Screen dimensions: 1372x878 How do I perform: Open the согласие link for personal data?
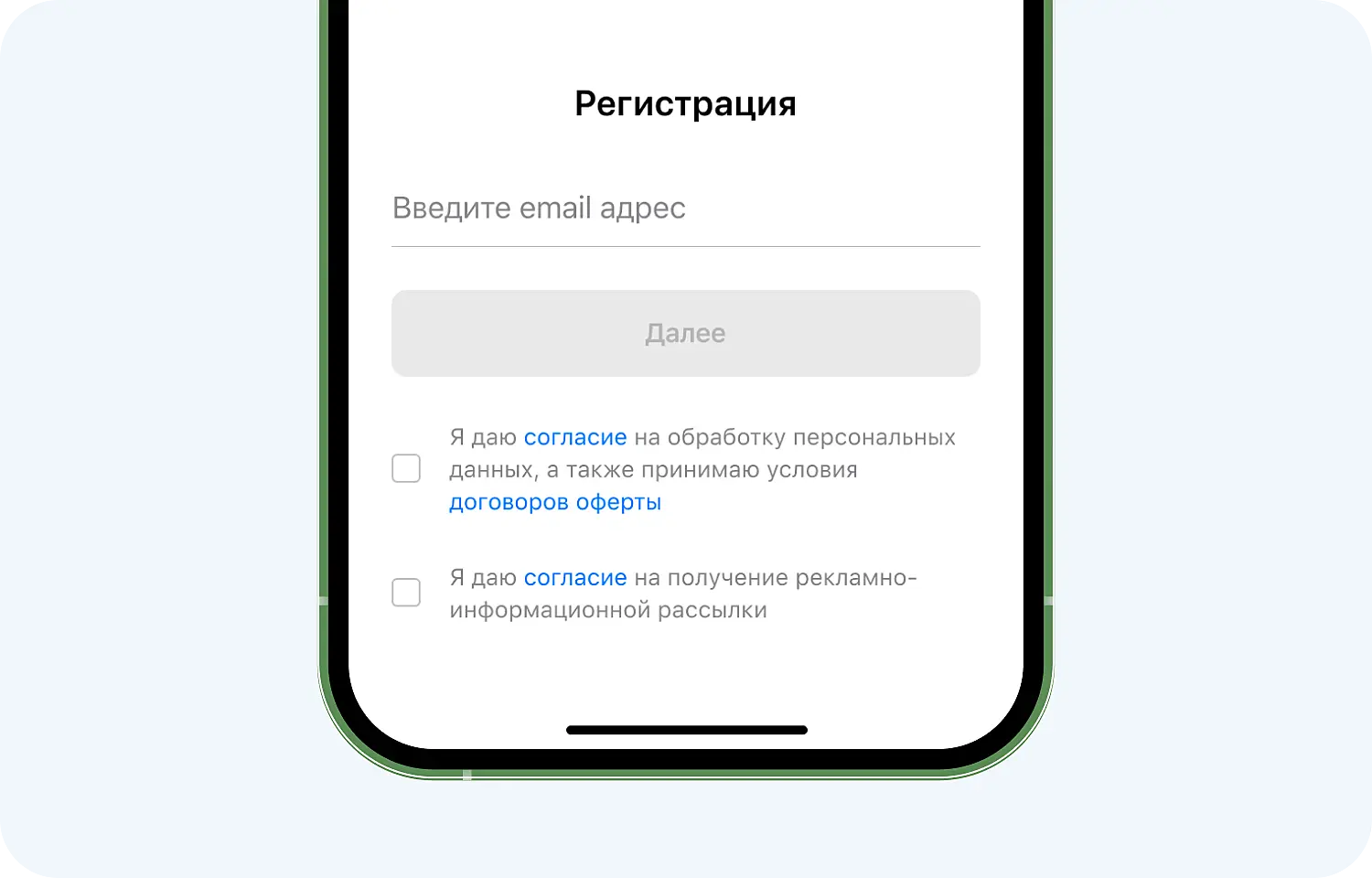[574, 438]
